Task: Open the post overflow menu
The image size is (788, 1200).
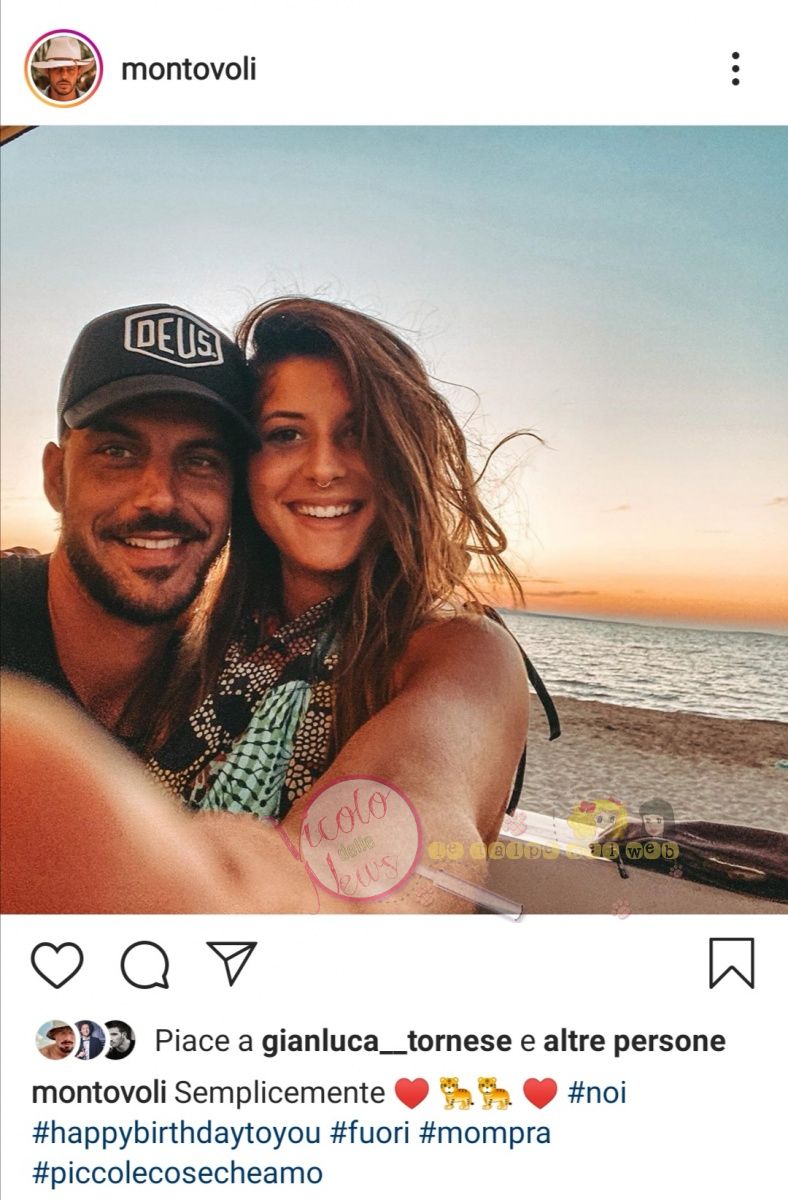Action: 735,68
